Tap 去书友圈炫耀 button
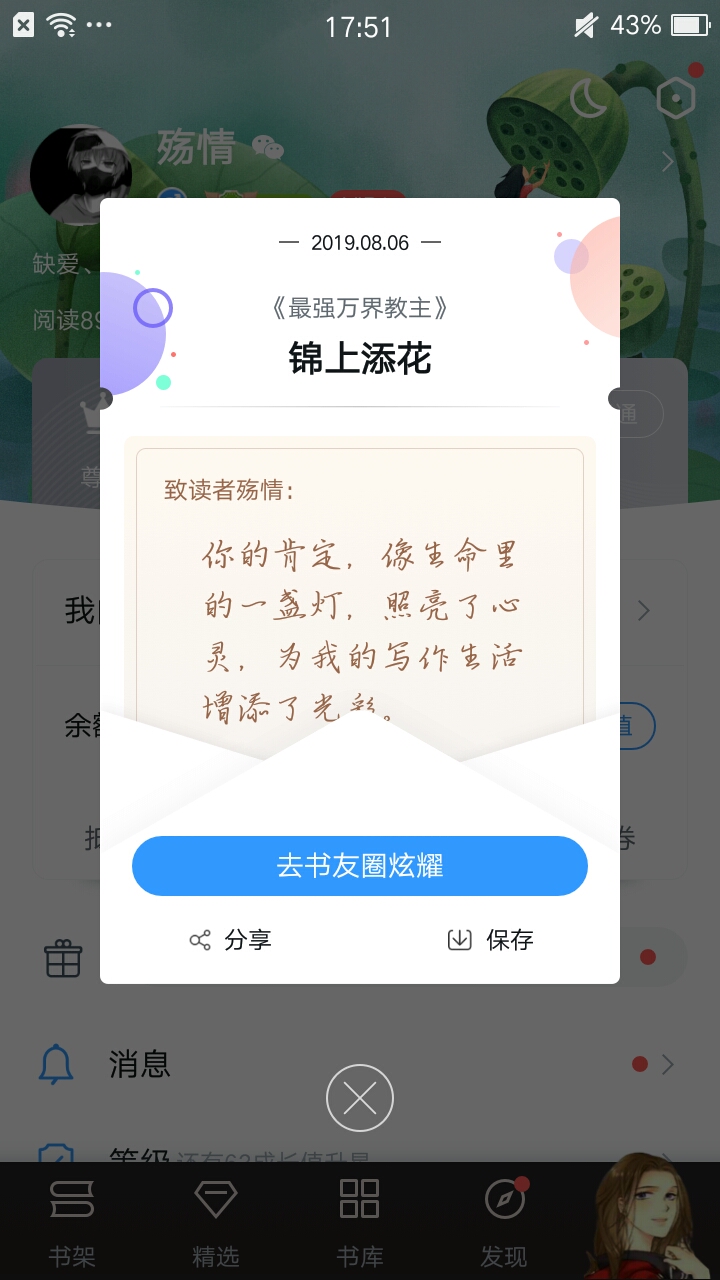The image size is (720, 1280). [360, 866]
